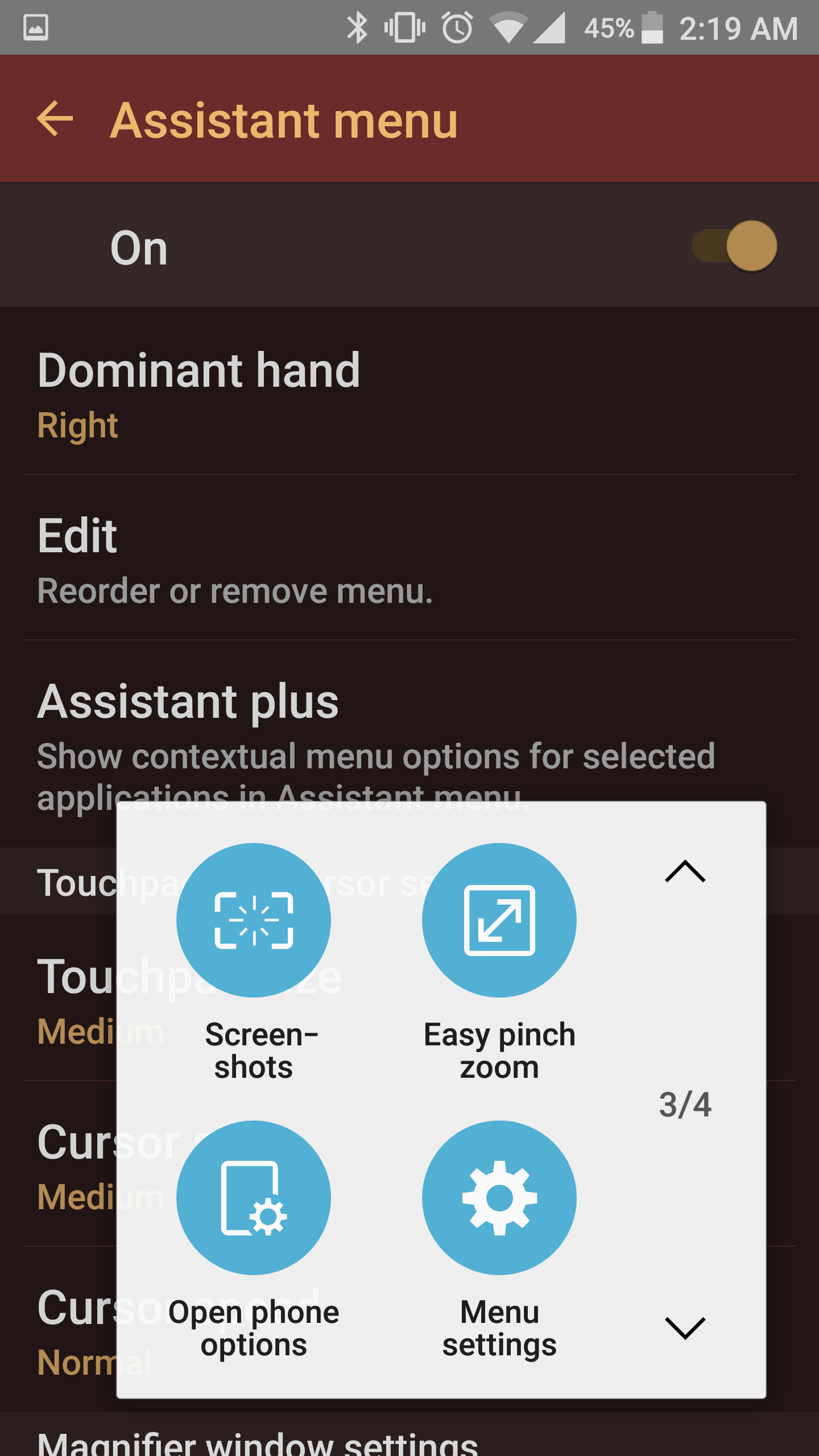The image size is (819, 1456).
Task: Go to previous assistant page with up arrow
Action: coord(685,871)
